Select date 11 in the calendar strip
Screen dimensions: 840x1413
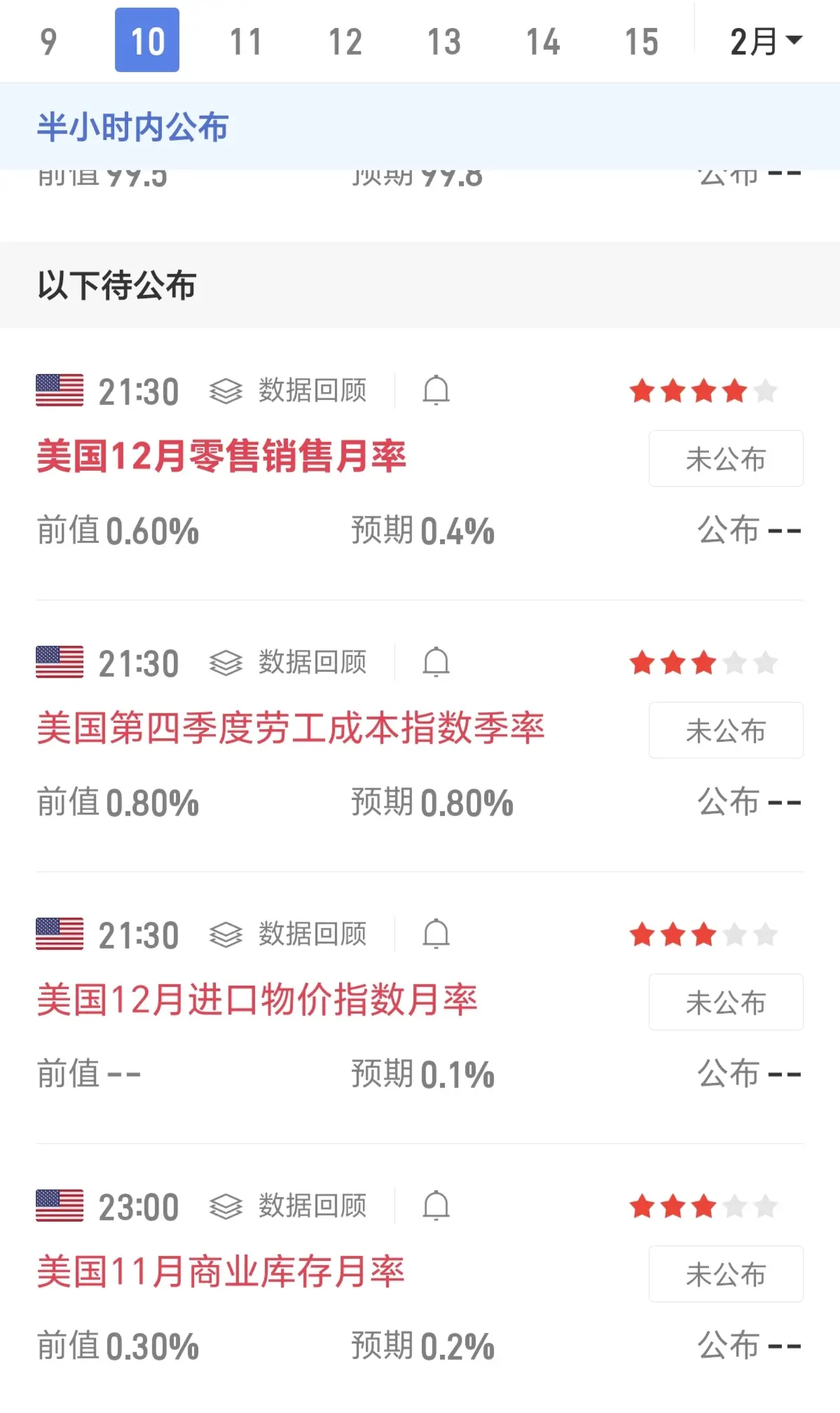246,41
